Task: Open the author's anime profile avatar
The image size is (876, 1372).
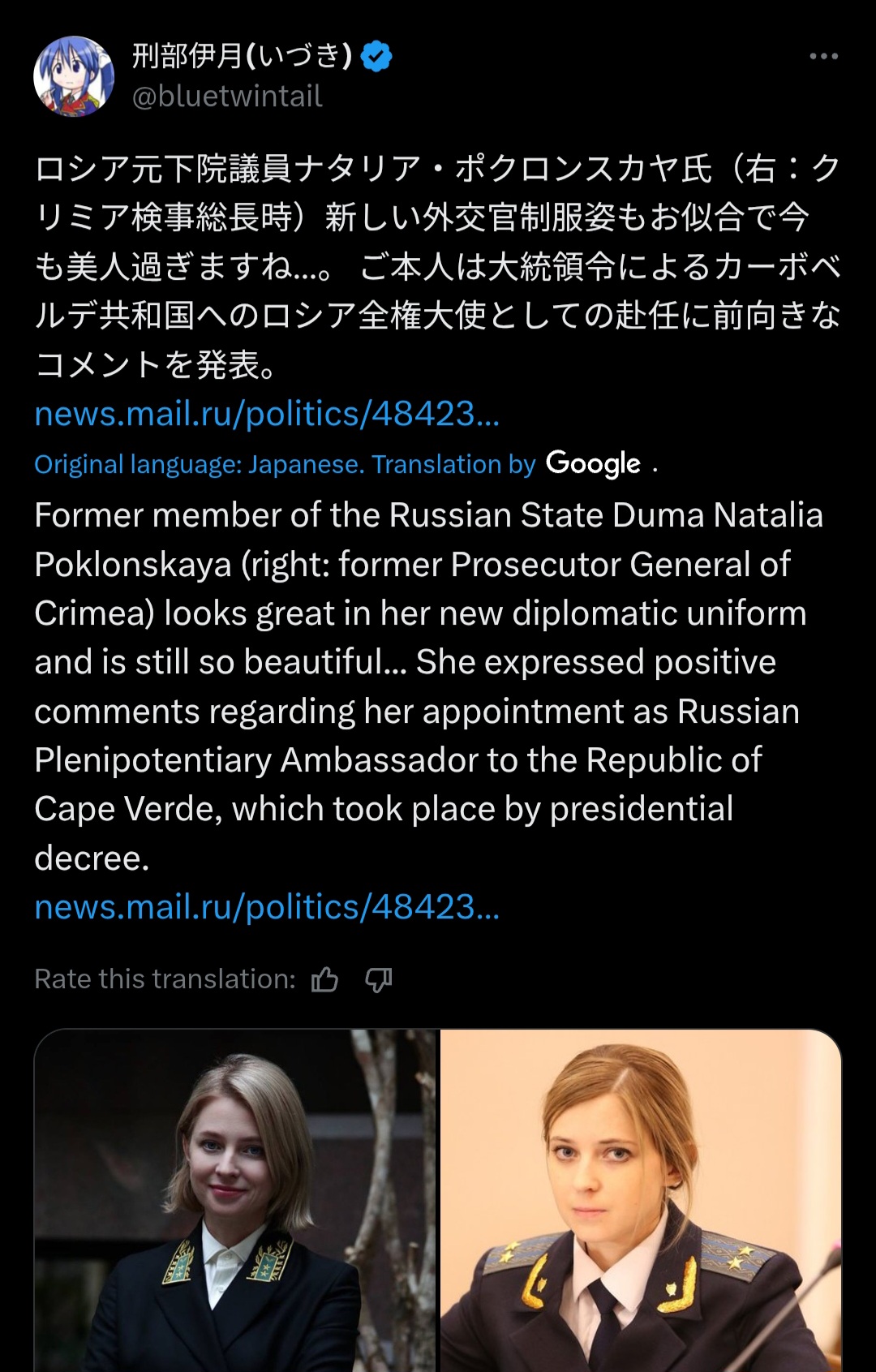Action: (74, 76)
